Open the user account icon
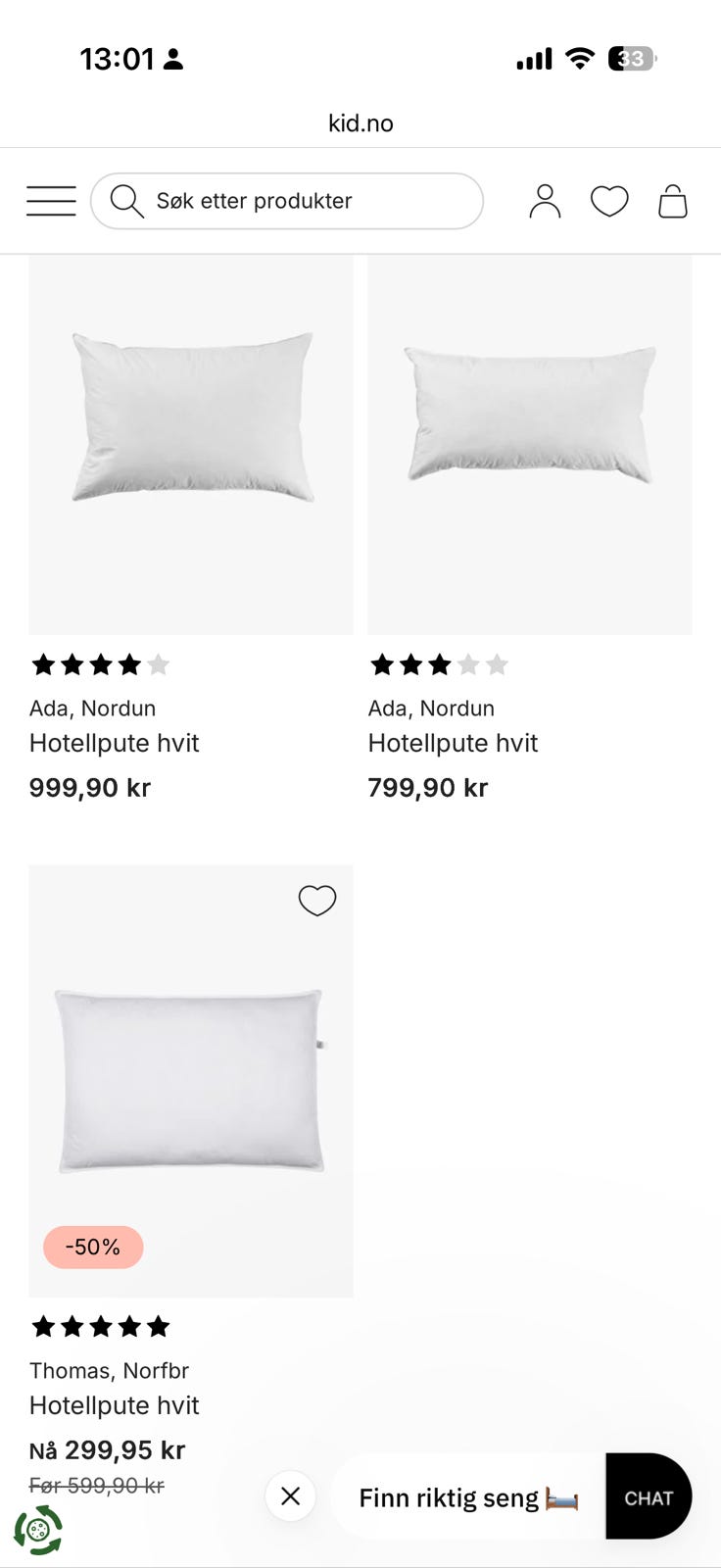The image size is (721, 1568). coord(545,201)
